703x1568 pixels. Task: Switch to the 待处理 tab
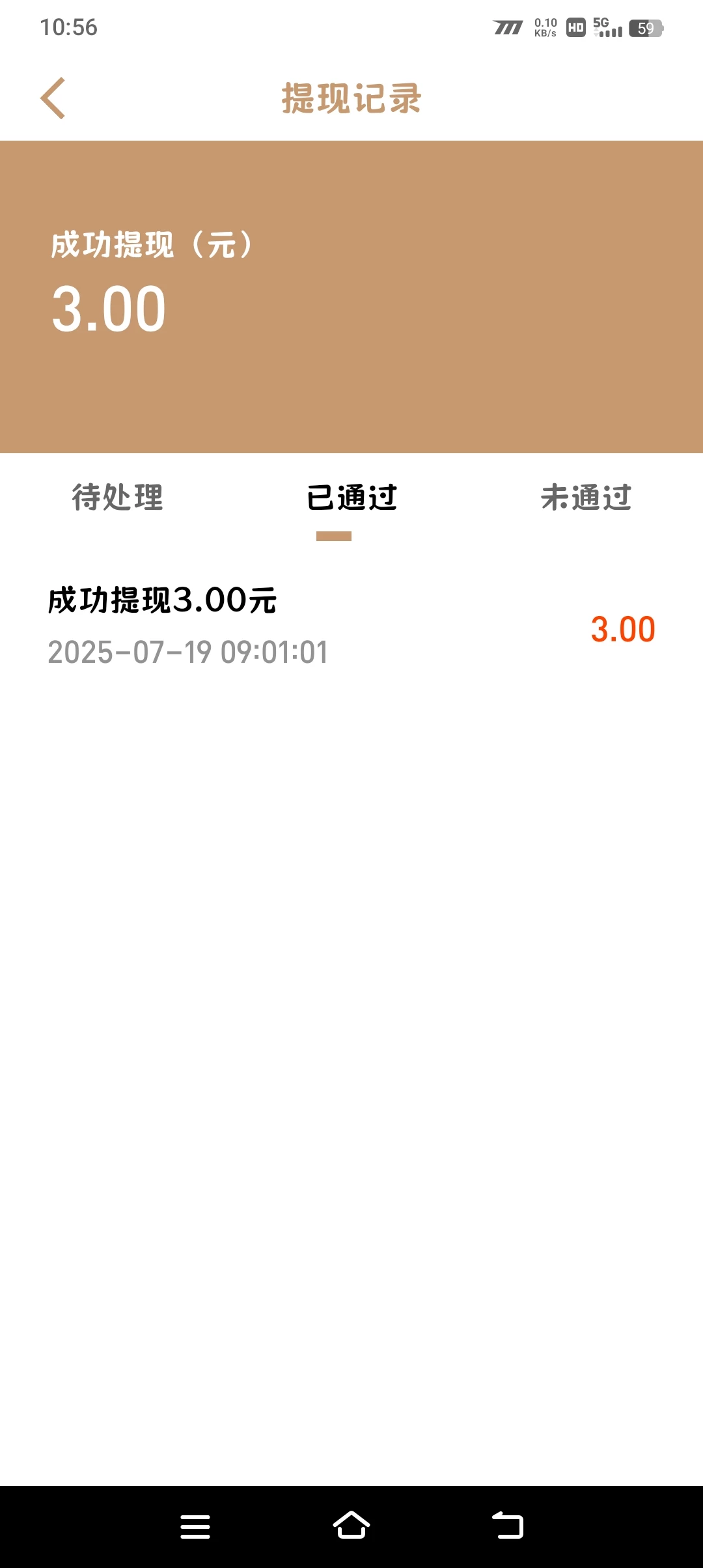point(118,497)
